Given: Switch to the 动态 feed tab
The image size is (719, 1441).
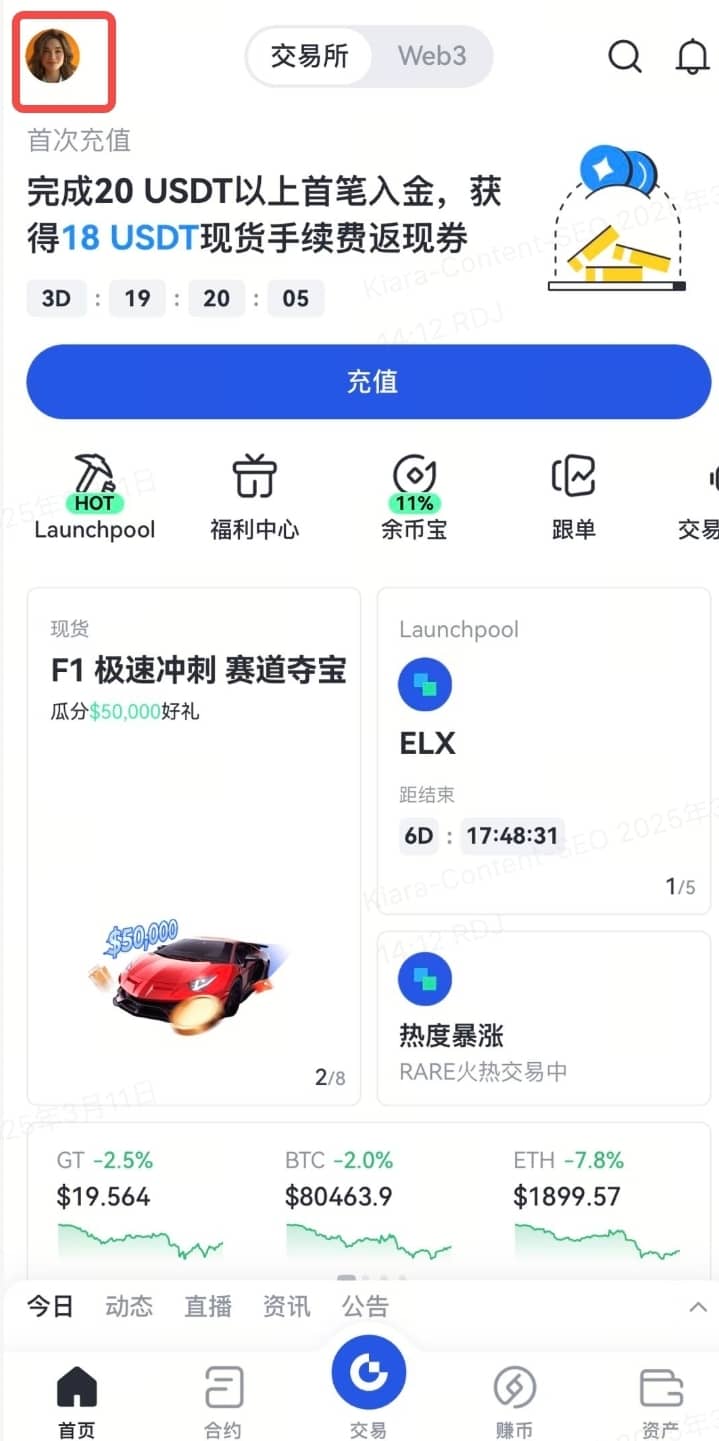Looking at the screenshot, I should point(129,1306).
